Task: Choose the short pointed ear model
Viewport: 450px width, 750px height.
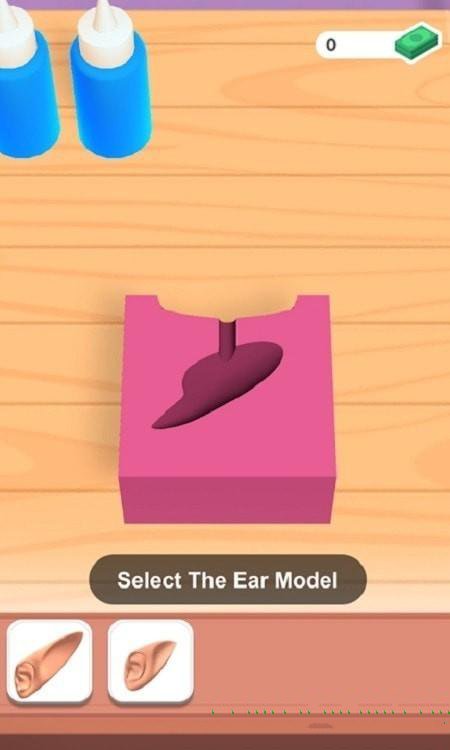Action: click(x=151, y=661)
